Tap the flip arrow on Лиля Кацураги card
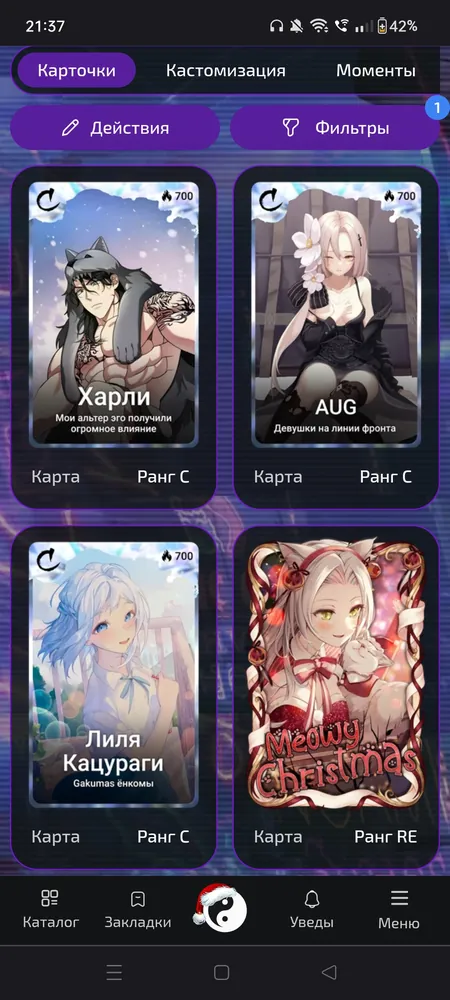Image resolution: width=450 pixels, height=1000 pixels. point(48,559)
